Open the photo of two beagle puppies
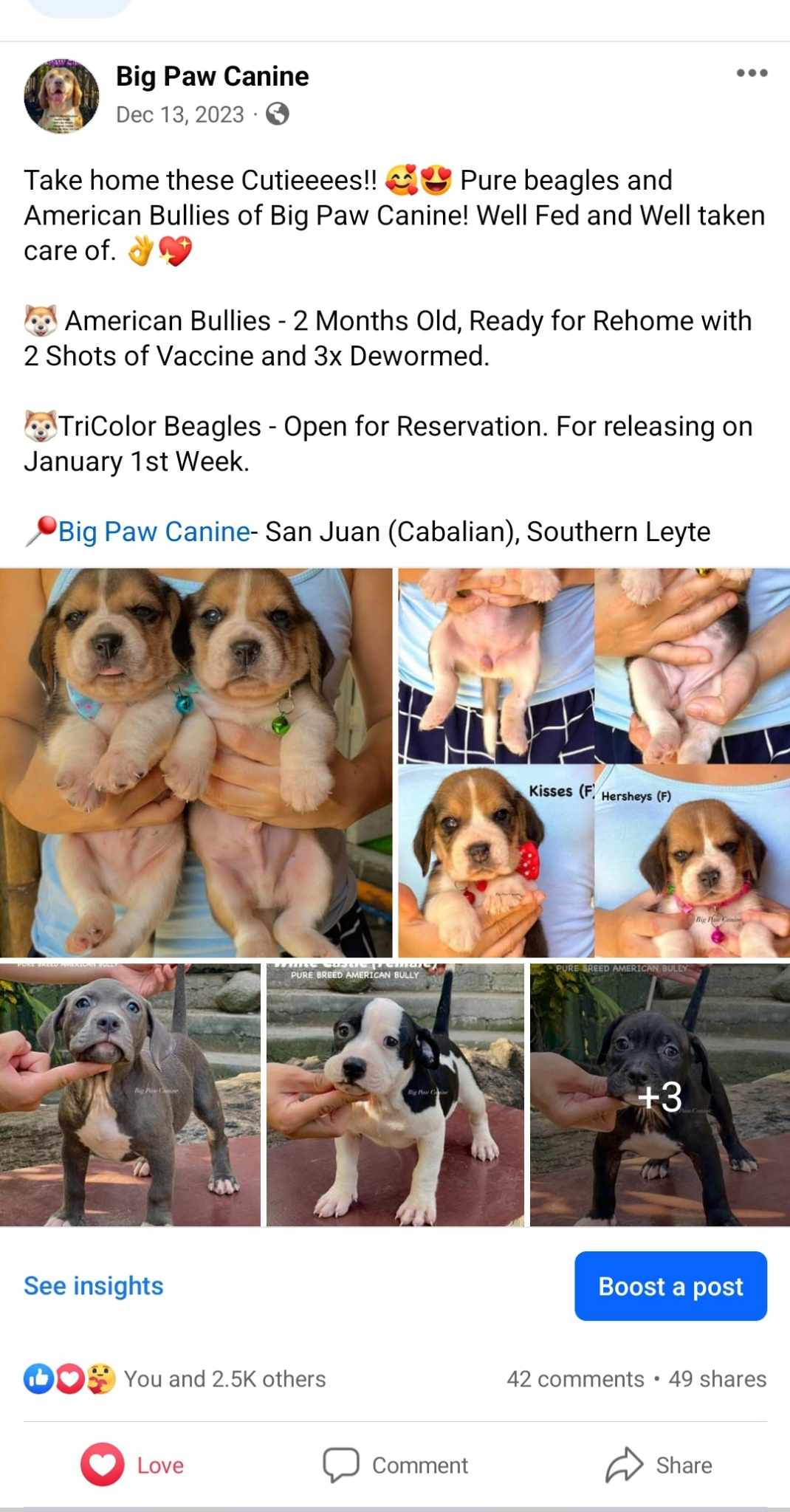 (x=196, y=762)
